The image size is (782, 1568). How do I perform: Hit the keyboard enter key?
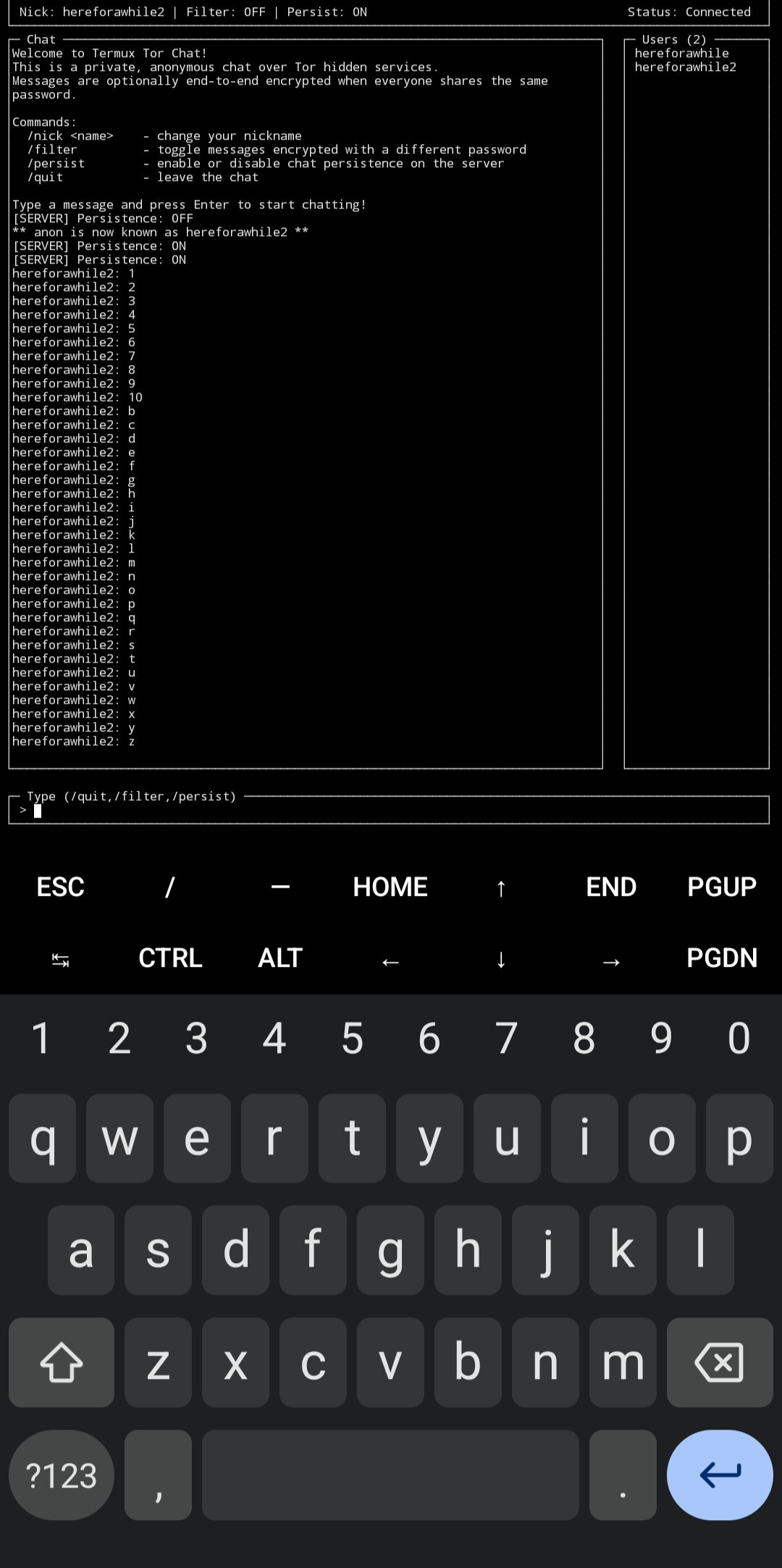click(x=720, y=1475)
